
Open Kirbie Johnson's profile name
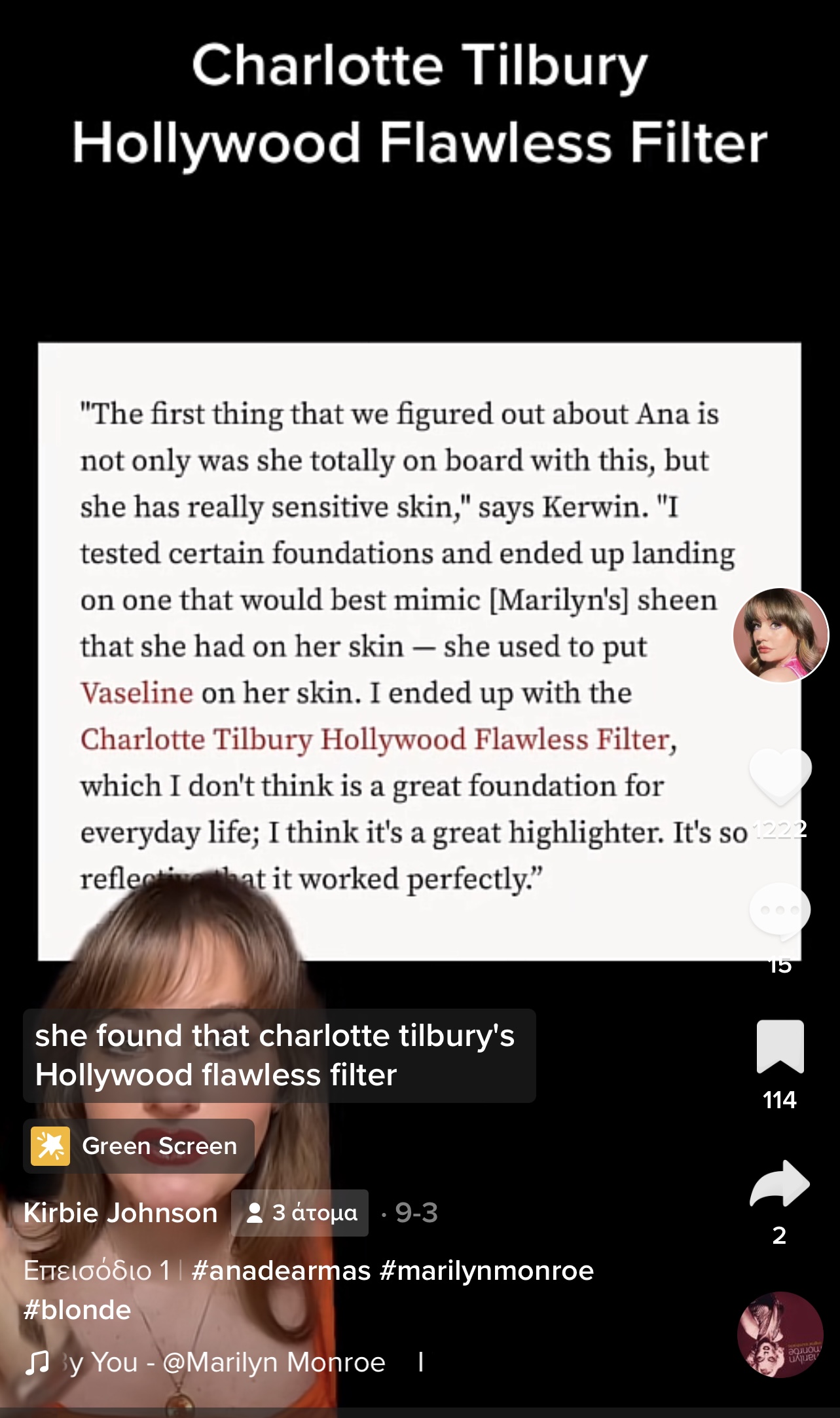pyautogui.click(x=120, y=1213)
